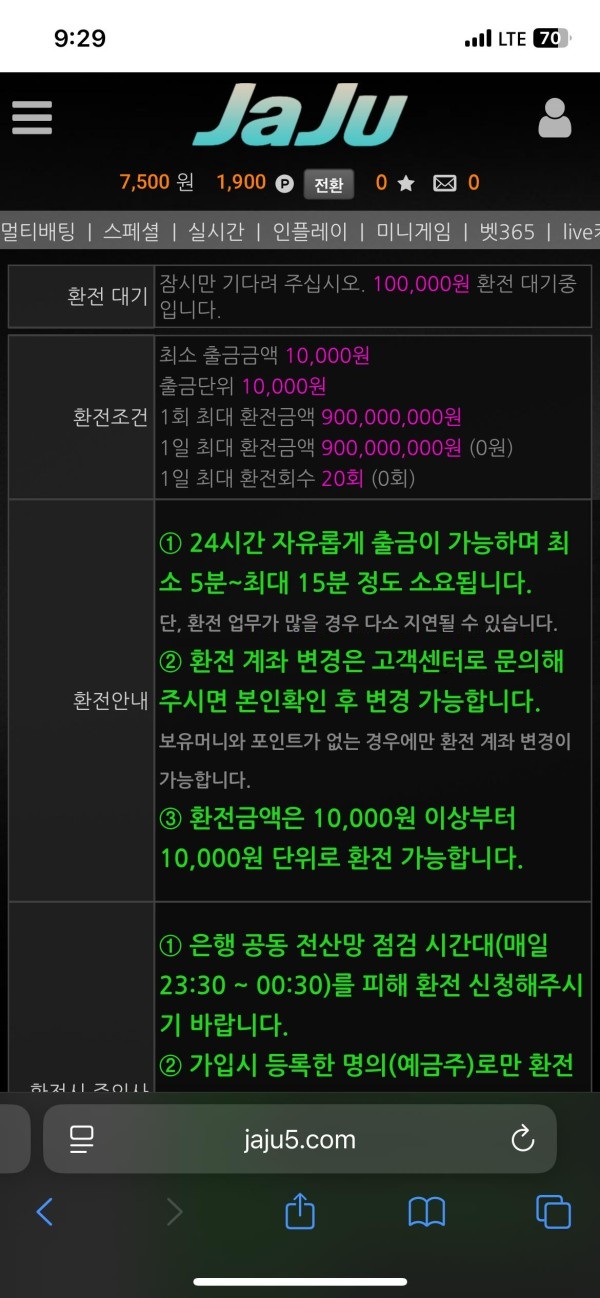This screenshot has height=1298, width=600.
Task: Switch to the 실시간 tab
Action: (x=216, y=232)
